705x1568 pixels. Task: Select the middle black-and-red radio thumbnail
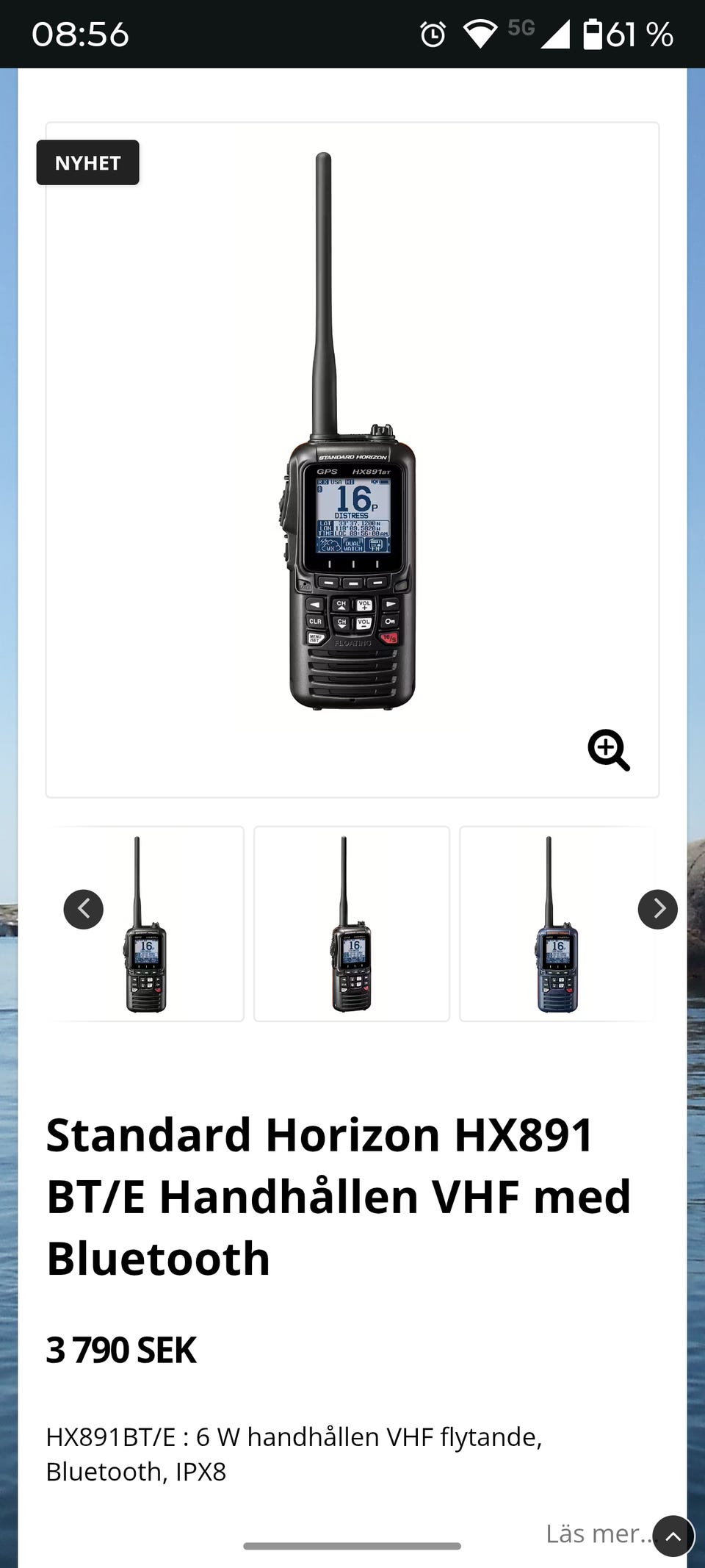coord(352,924)
